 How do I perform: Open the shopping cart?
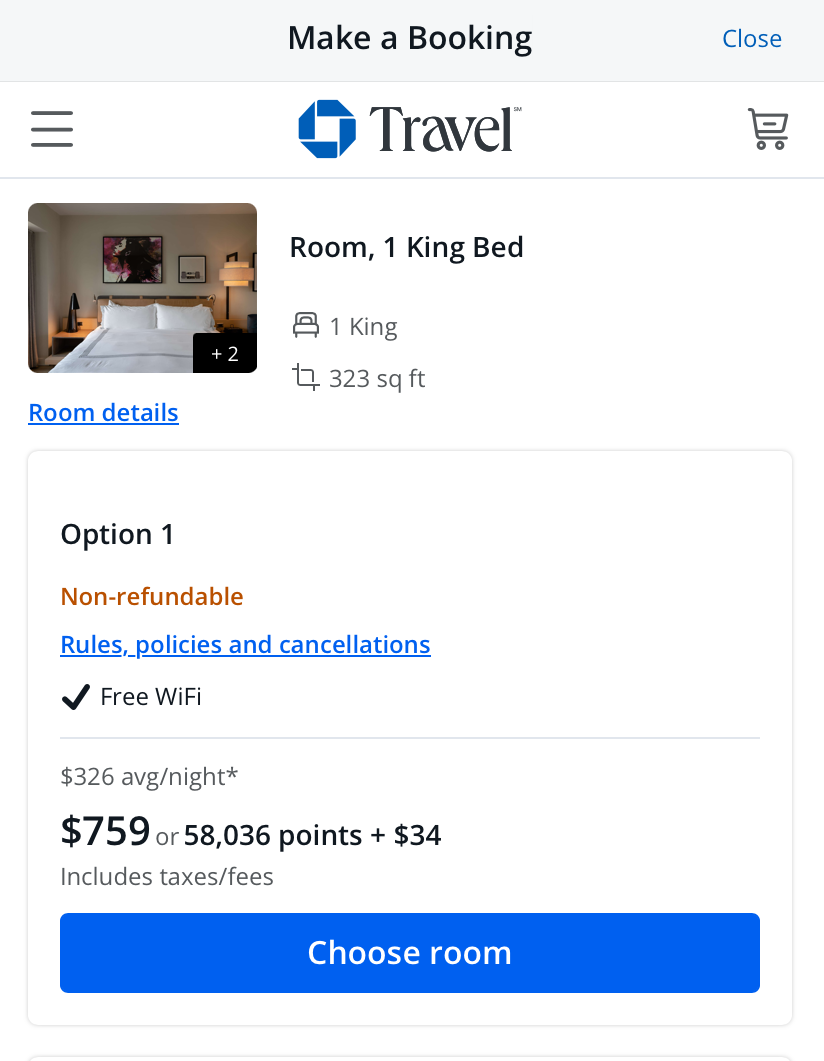pos(768,129)
